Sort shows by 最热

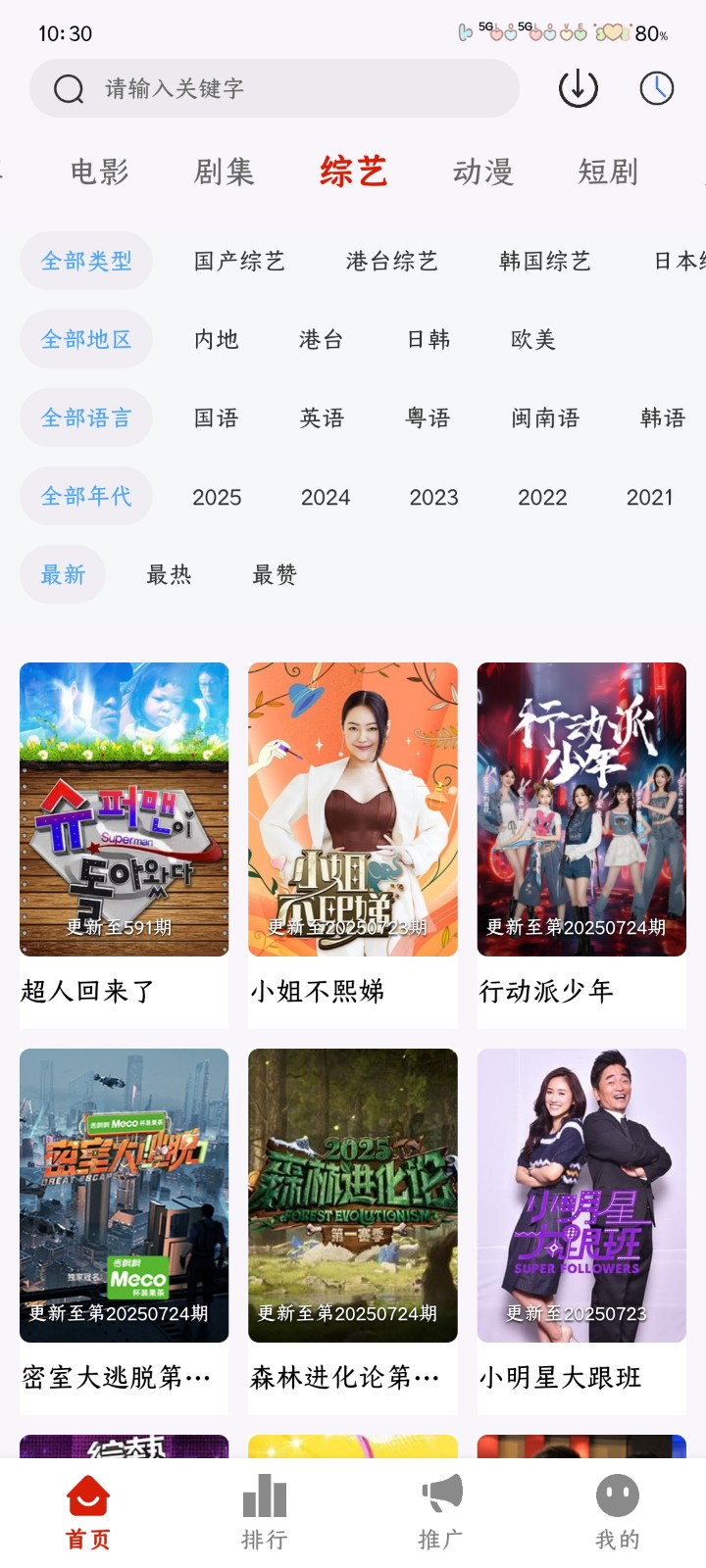[x=169, y=574]
